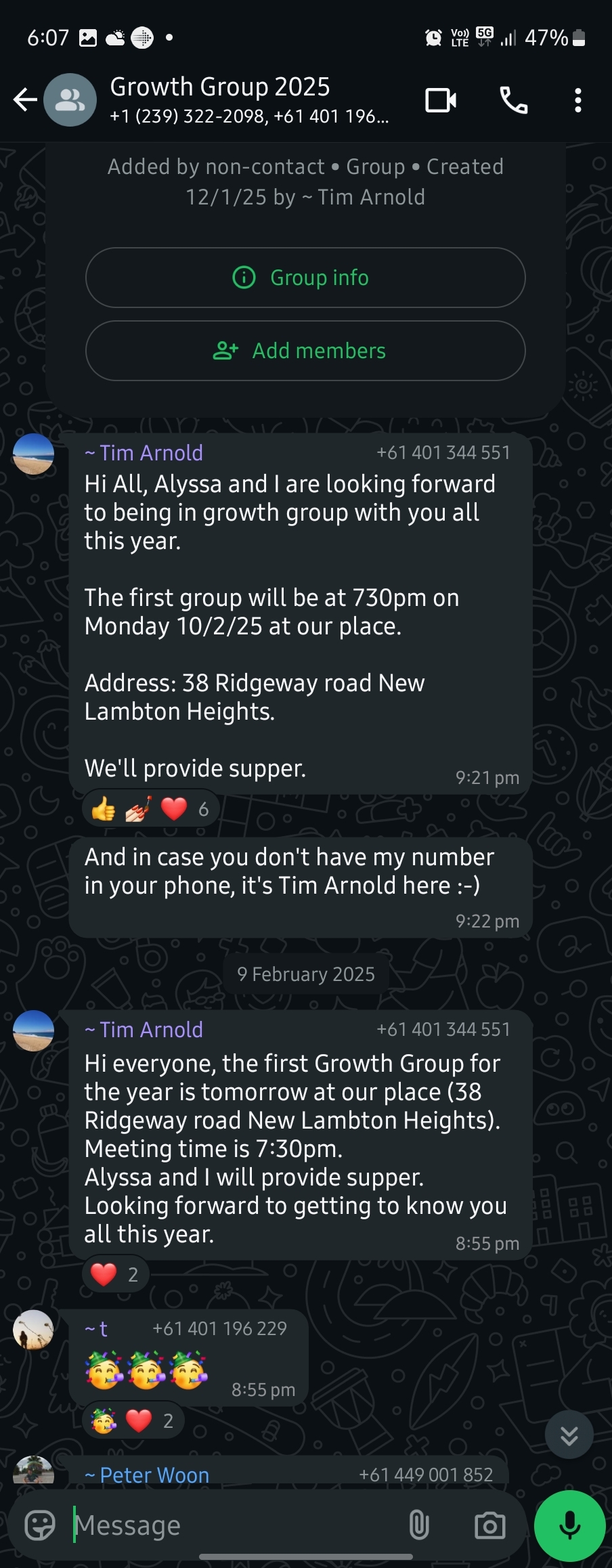The width and height of the screenshot is (612, 1568).
Task: Tap Add members
Action: tap(305, 351)
